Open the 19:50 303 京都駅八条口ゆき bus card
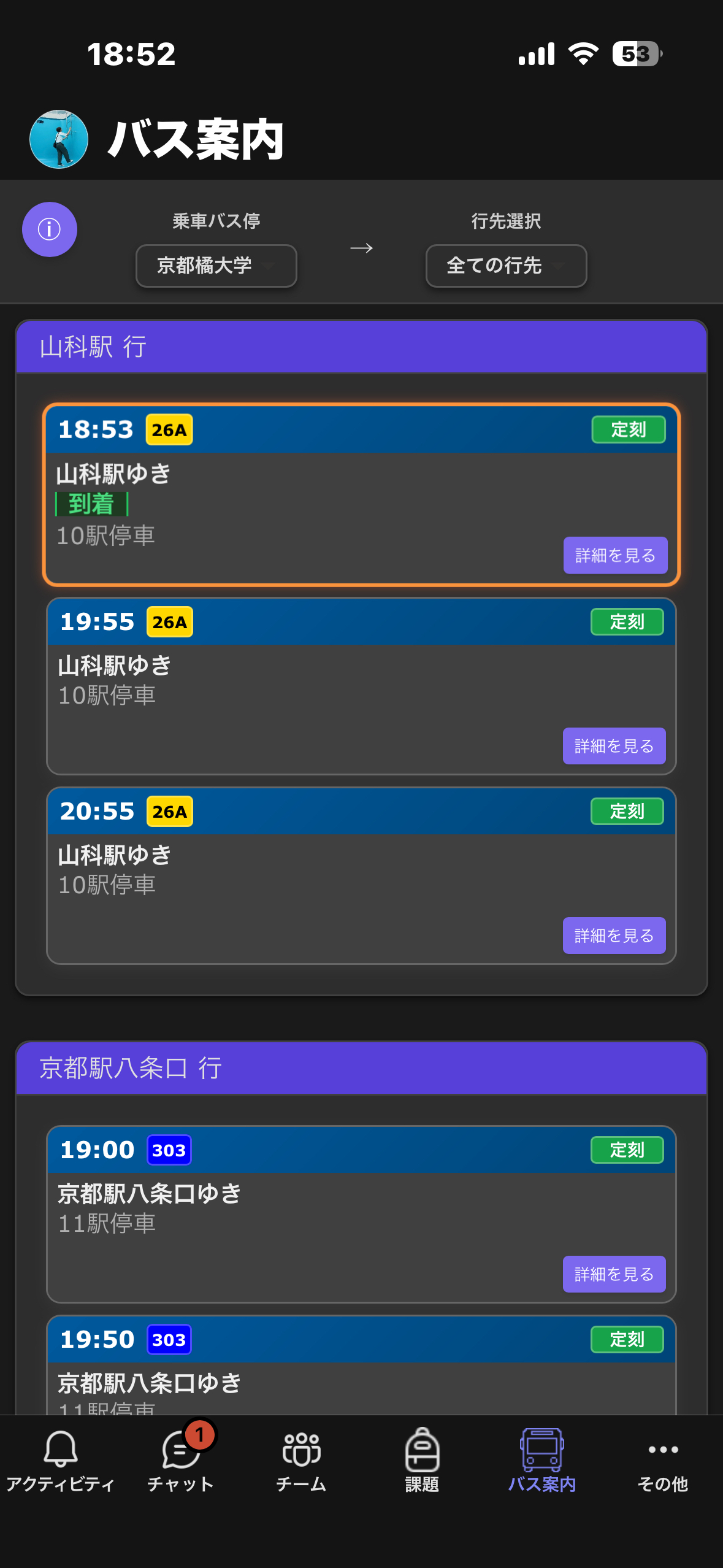The height and width of the screenshot is (1568, 723). [361, 1368]
